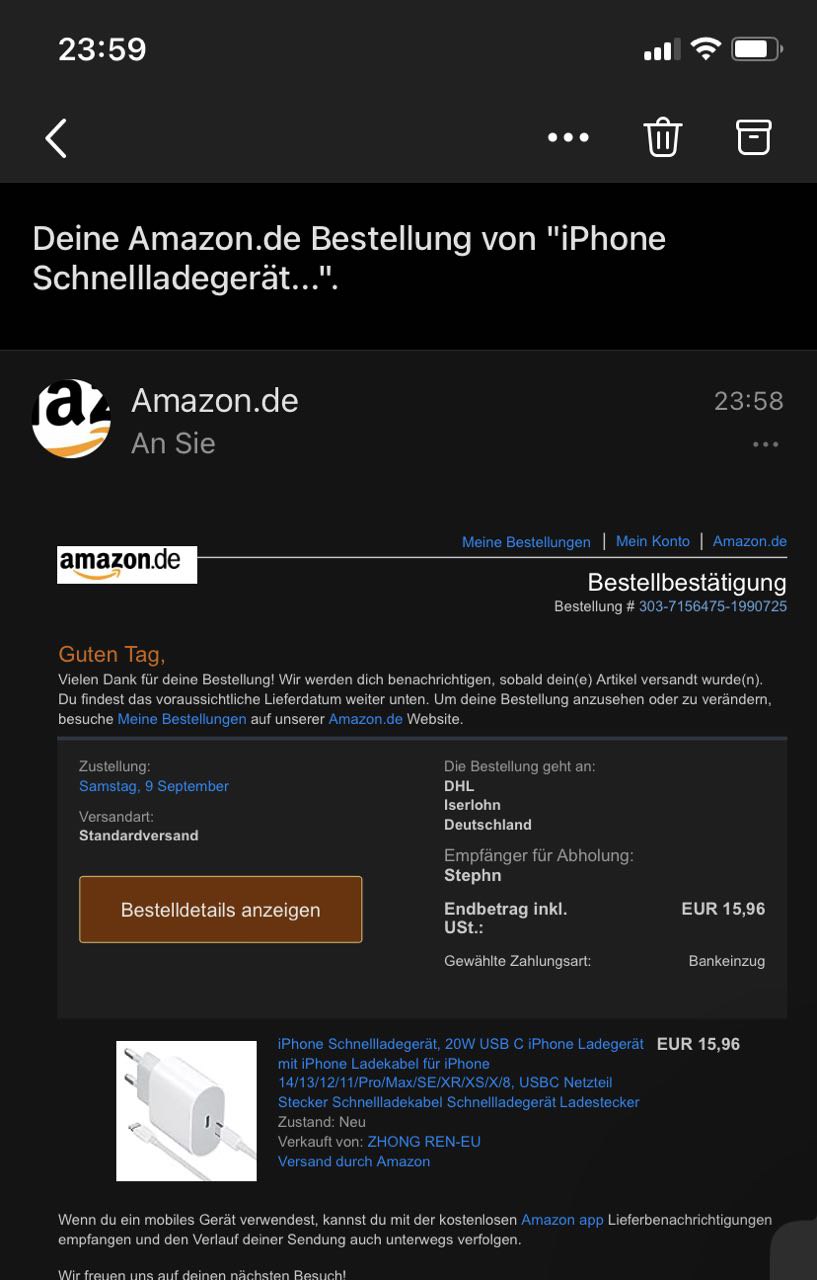Open Meine Bestellungen link in greeting text

(181, 719)
